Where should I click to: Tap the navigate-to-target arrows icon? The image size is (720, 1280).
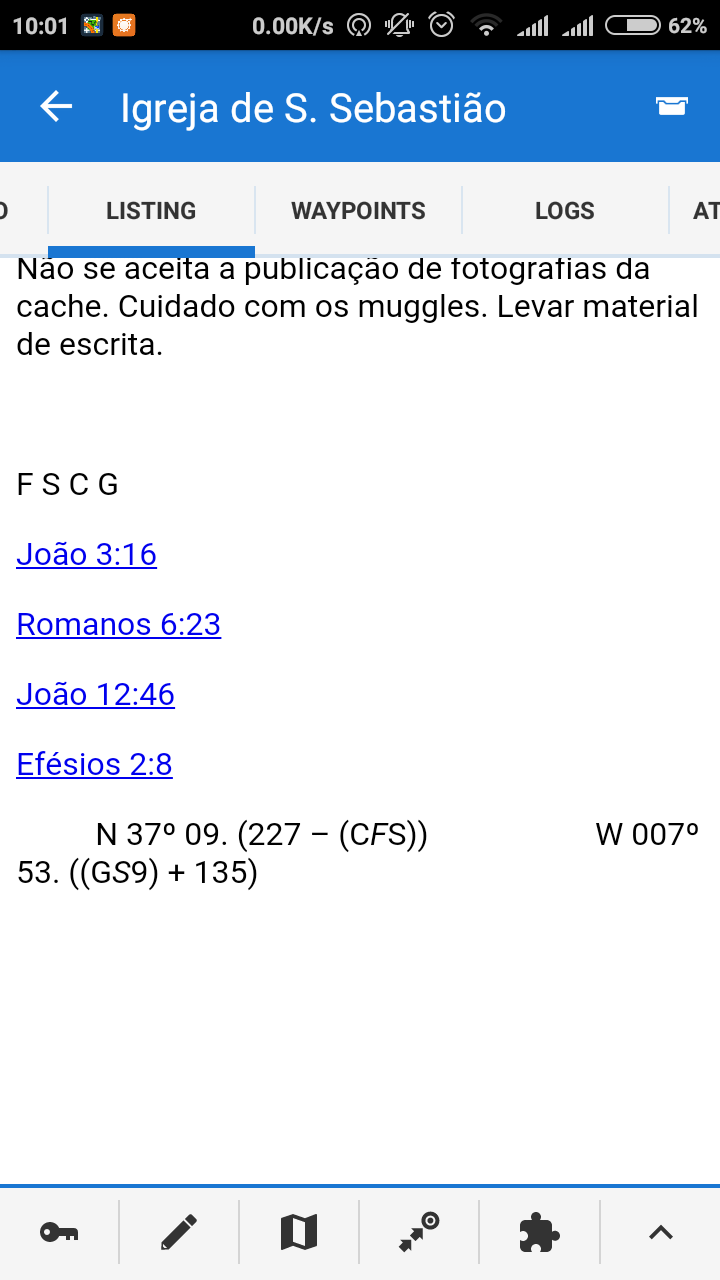419,1232
